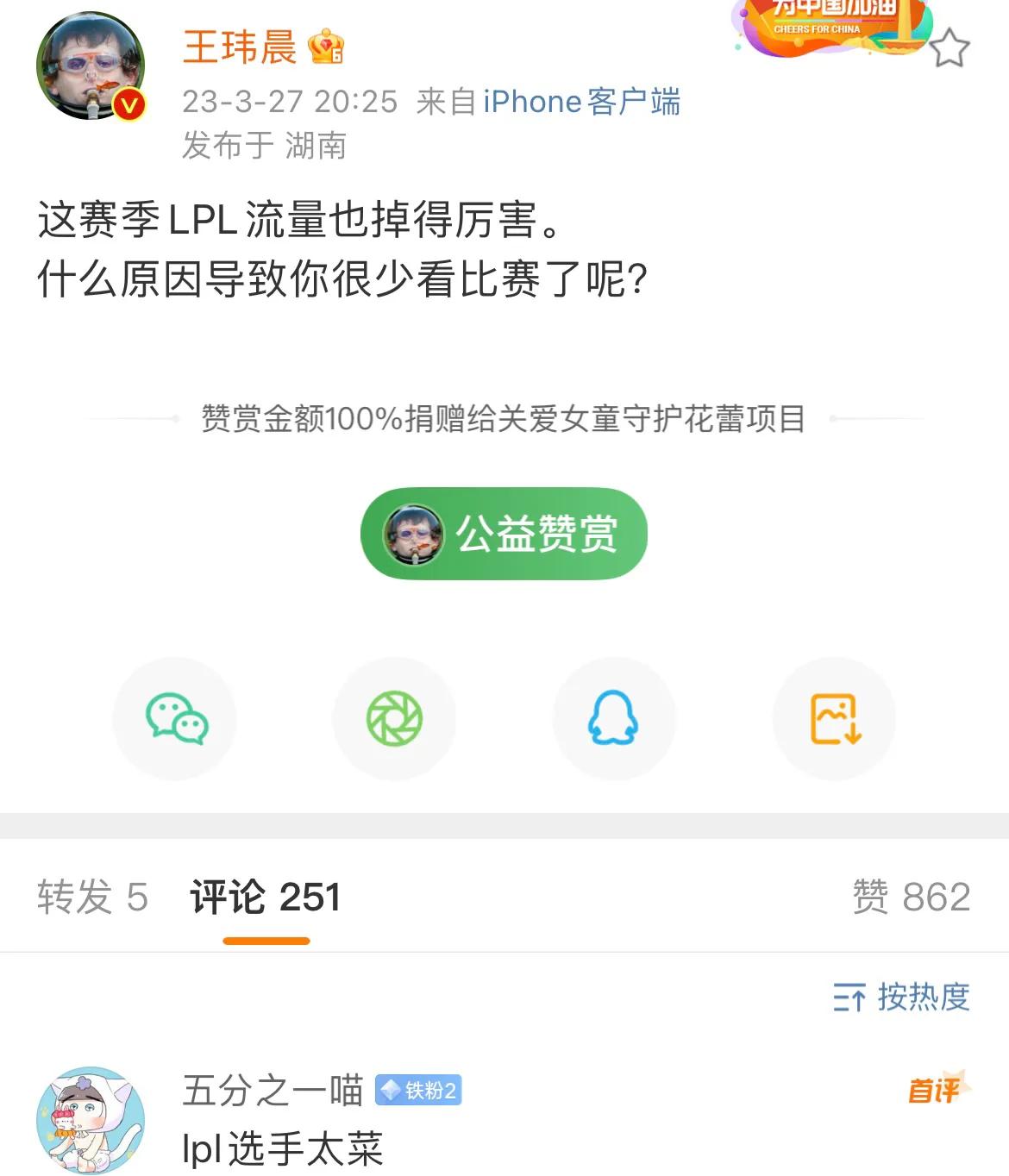The image size is (1009, 1176).
Task: Click the 首评 first-comment badge
Action: coord(937,1088)
